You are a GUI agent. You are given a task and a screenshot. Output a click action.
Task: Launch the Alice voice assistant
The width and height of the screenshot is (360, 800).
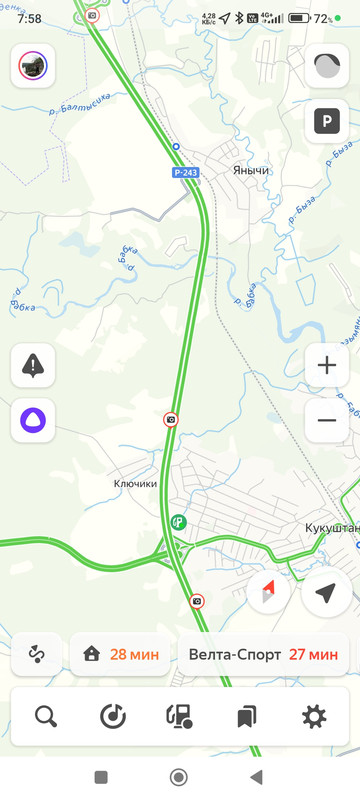pyautogui.click(x=33, y=420)
